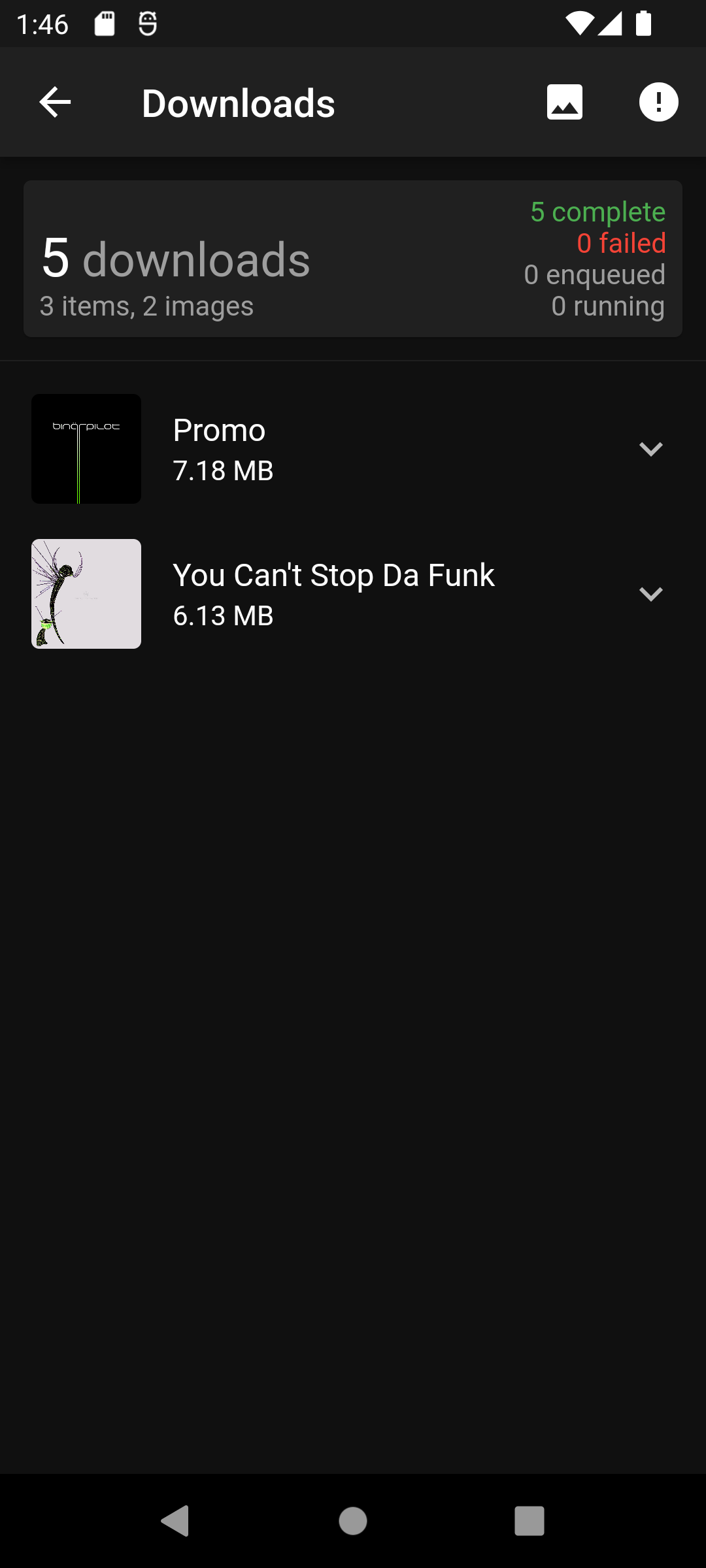
Task: Expand the Promo download entry
Action: click(650, 449)
